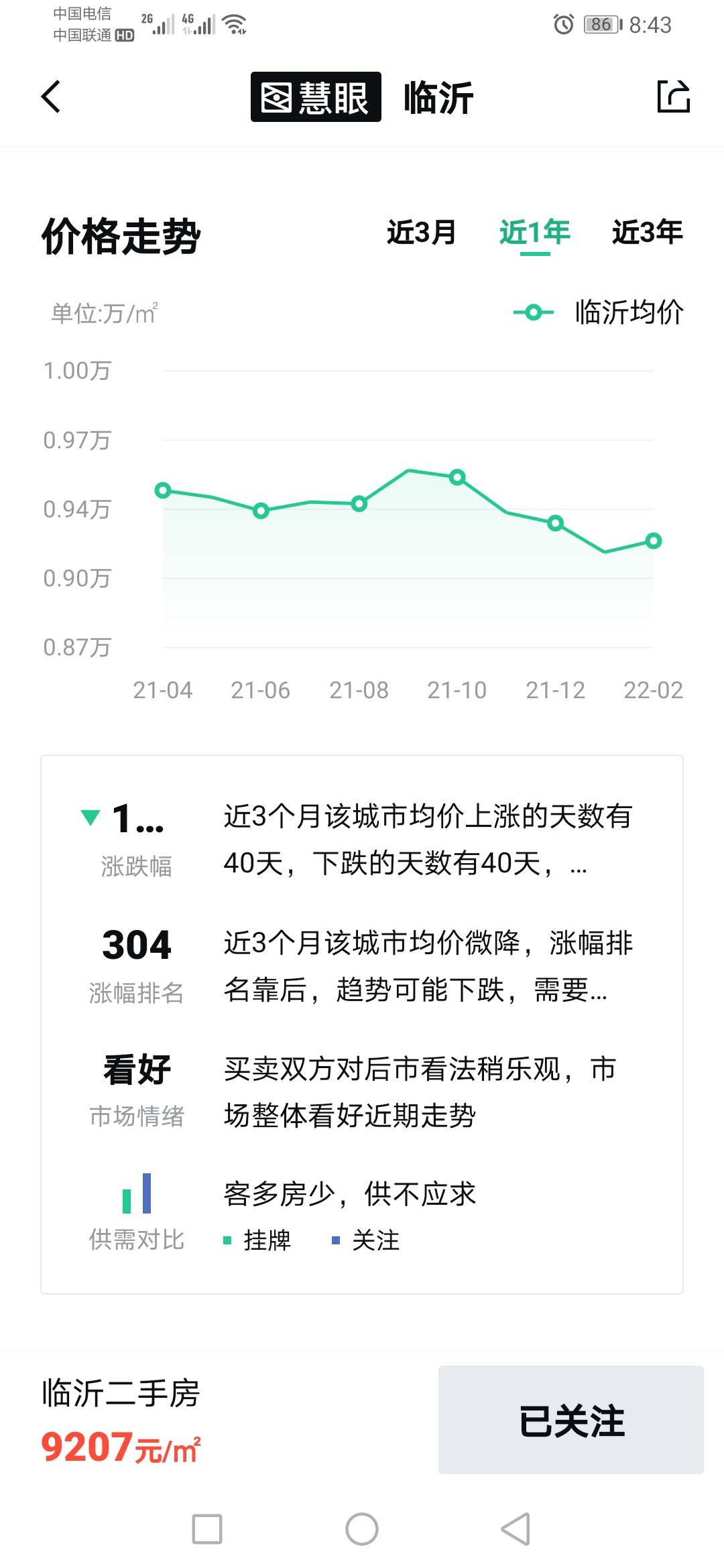Go to home via system circle button
The image size is (724, 1568).
tap(362, 1529)
